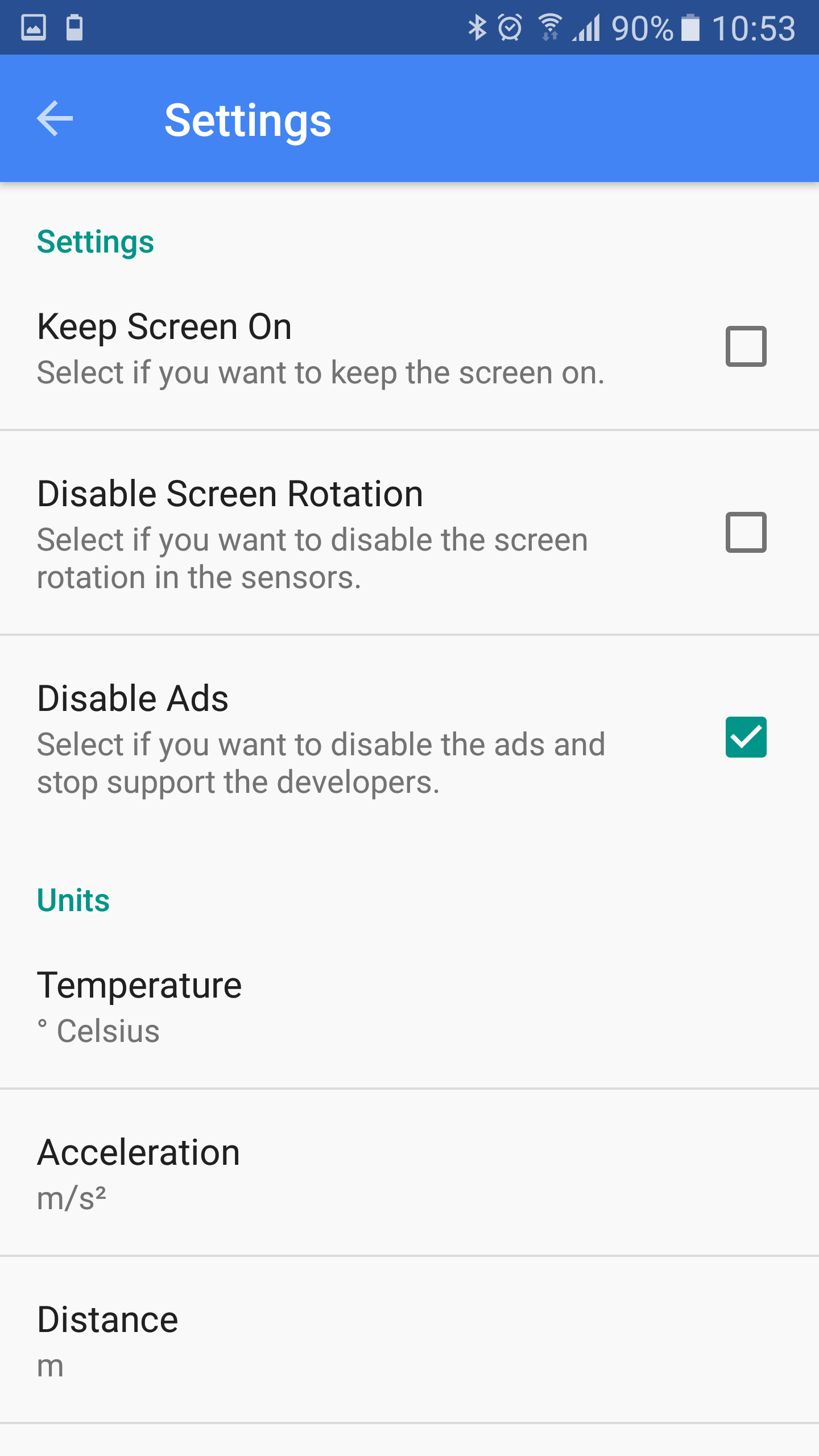Select the Distance unit row

pyautogui.click(x=409, y=1340)
